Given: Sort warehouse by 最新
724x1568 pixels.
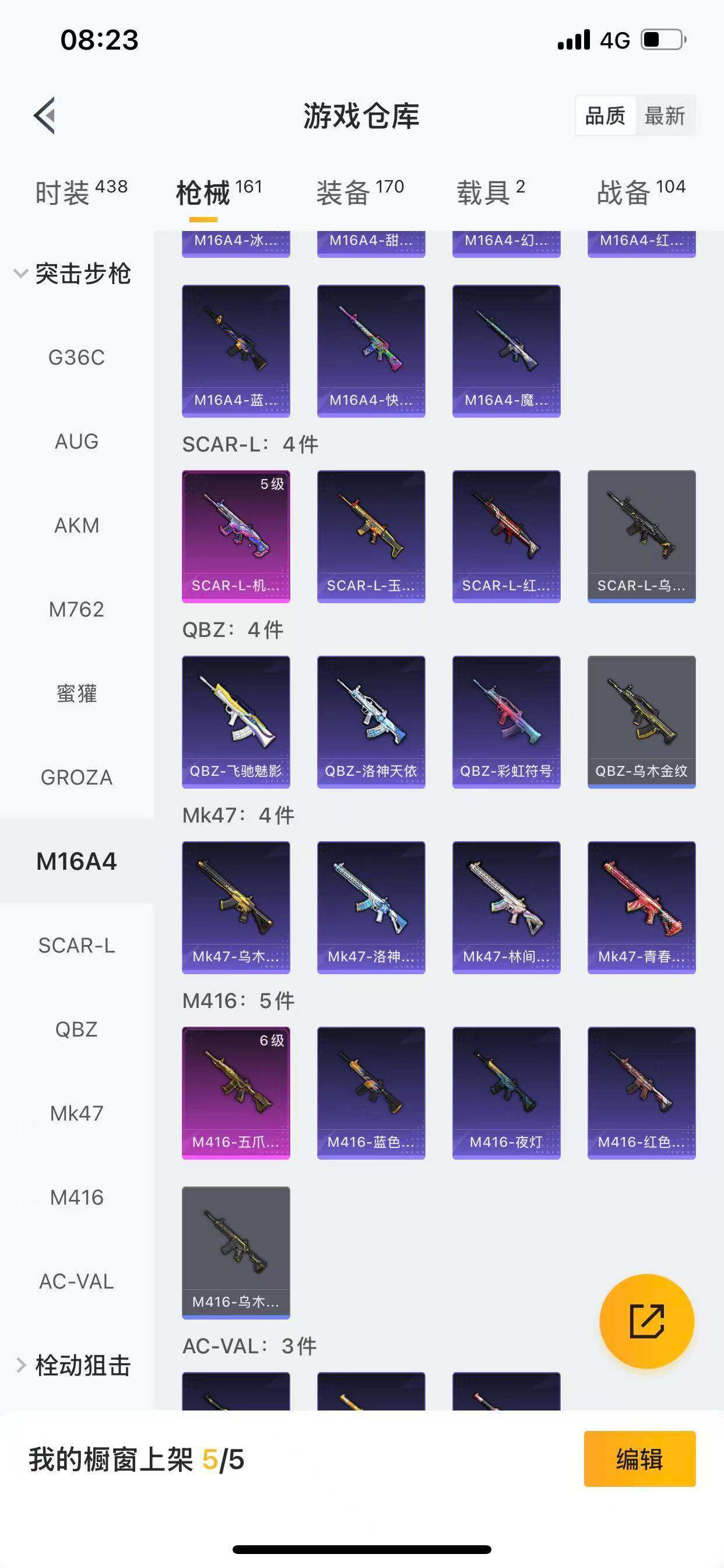Looking at the screenshot, I should click(x=665, y=116).
